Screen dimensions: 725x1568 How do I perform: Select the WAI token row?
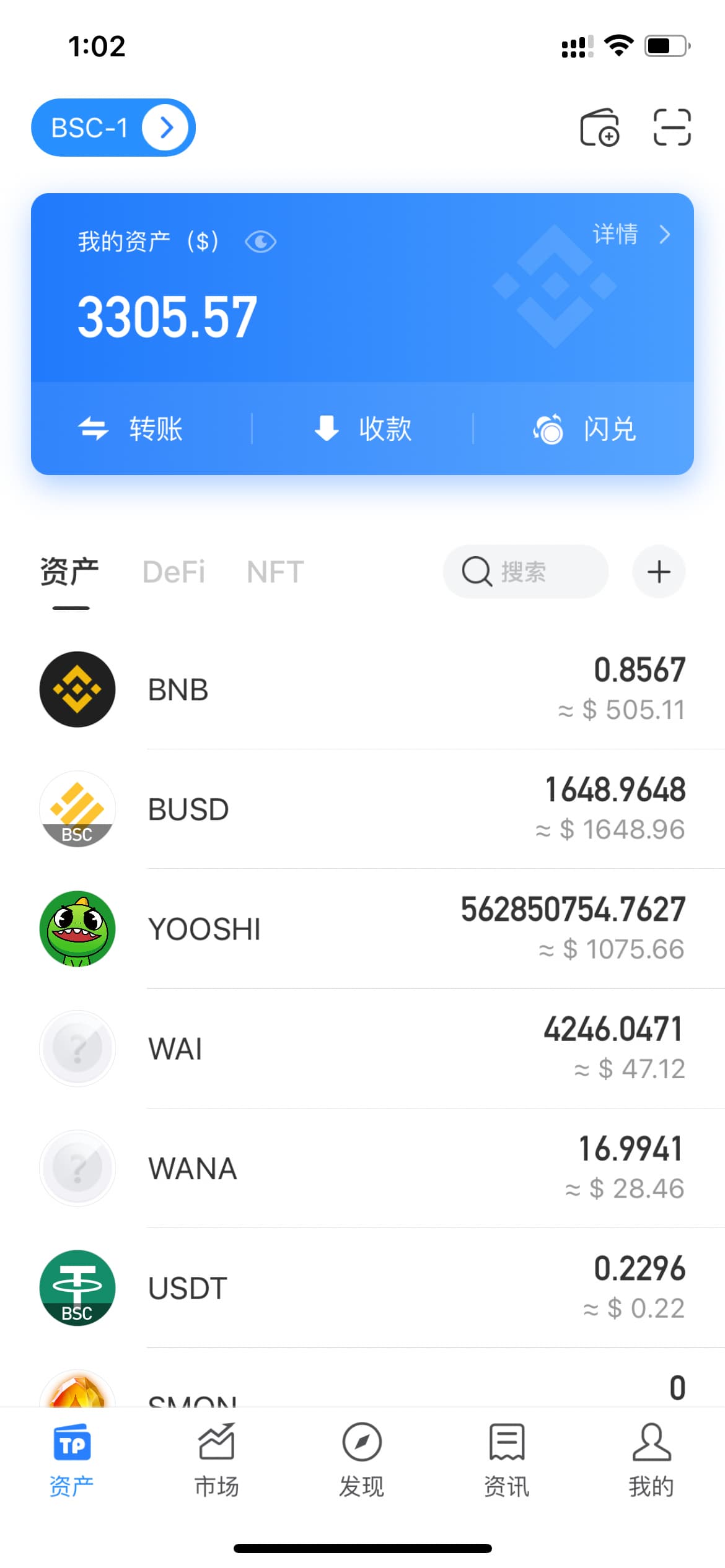point(362,1048)
